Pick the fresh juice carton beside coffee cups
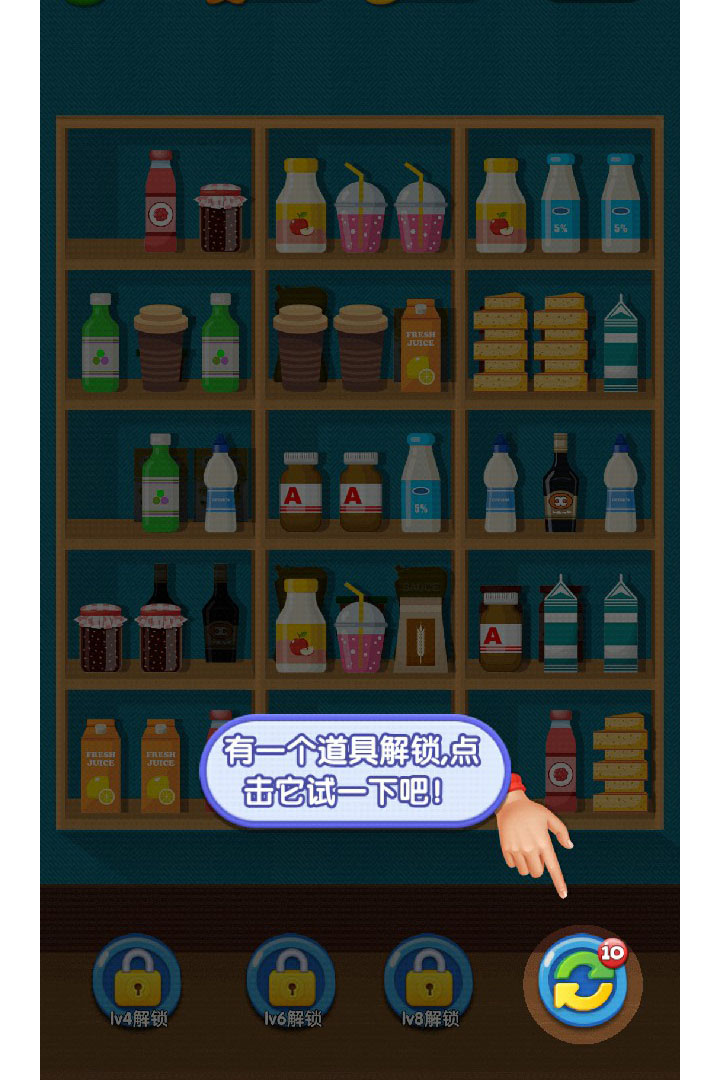 pyautogui.click(x=420, y=345)
